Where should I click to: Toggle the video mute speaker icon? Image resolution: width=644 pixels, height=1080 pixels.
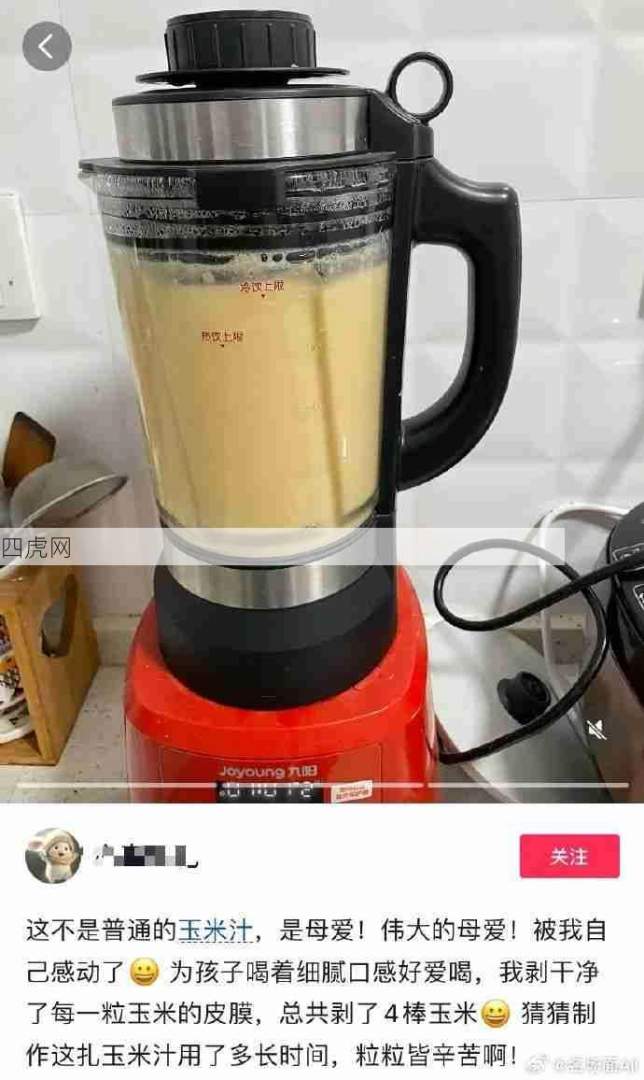click(x=597, y=730)
